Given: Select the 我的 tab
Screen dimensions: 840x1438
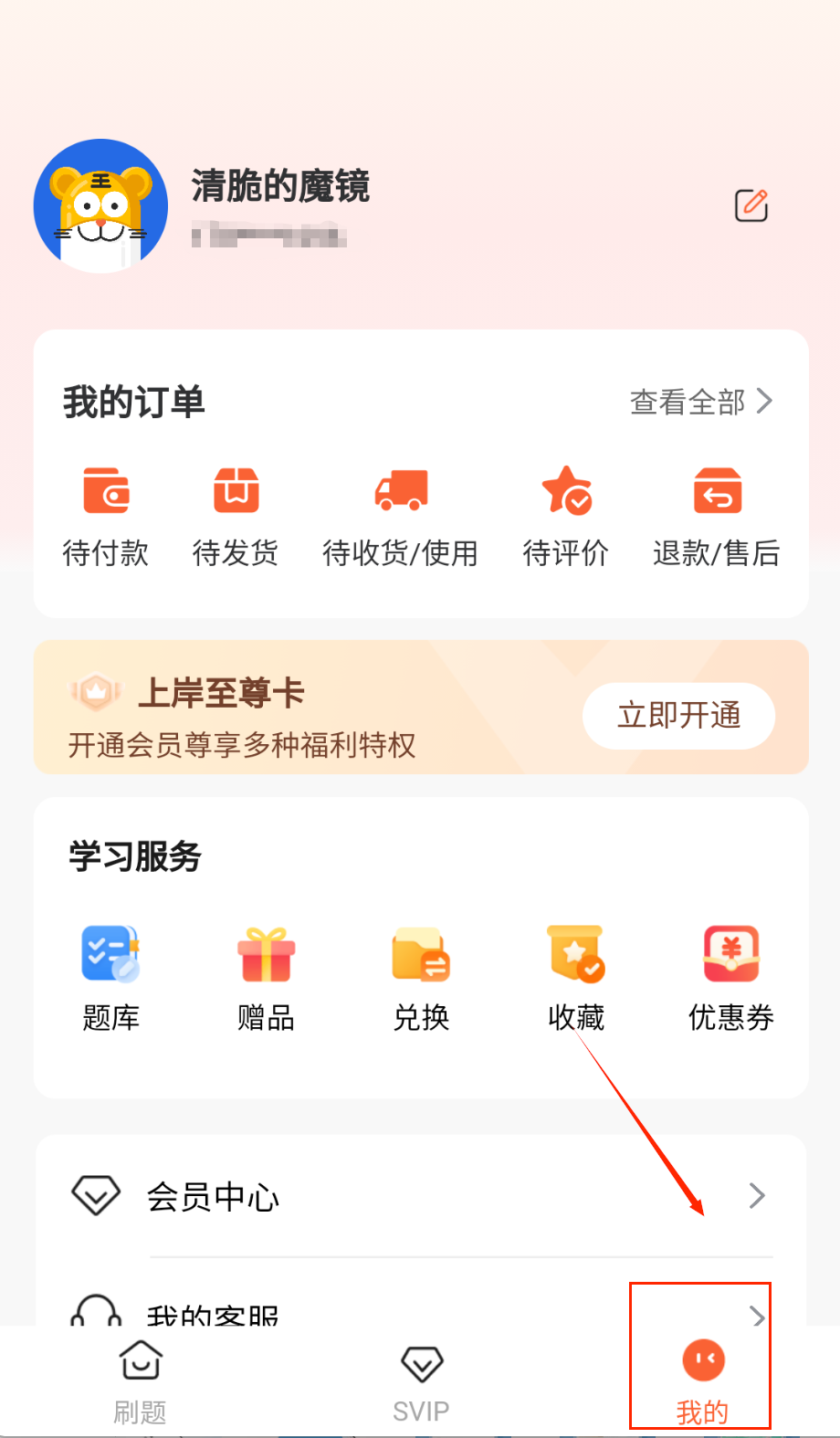Looking at the screenshot, I should [702, 1381].
